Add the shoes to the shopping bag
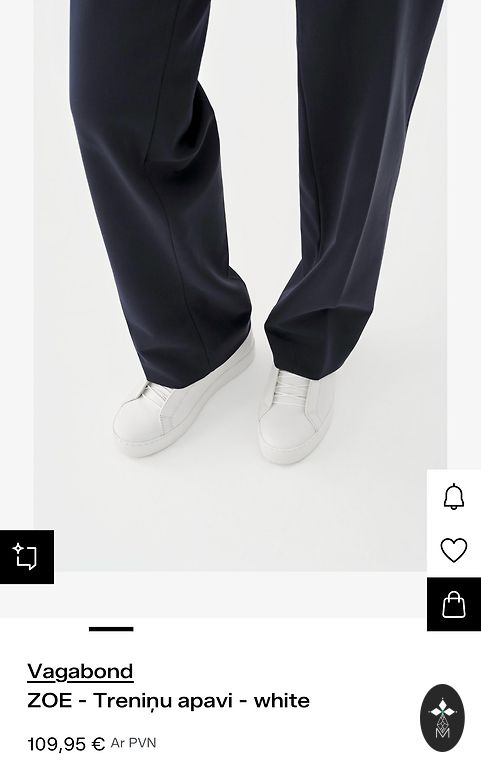 tap(454, 604)
